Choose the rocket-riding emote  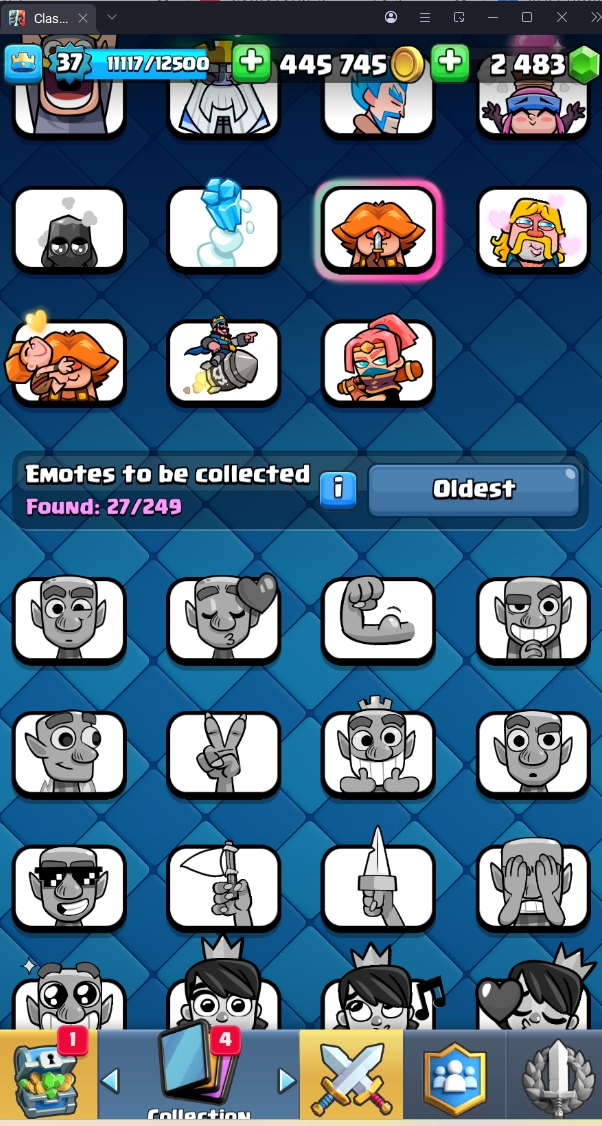point(224,360)
